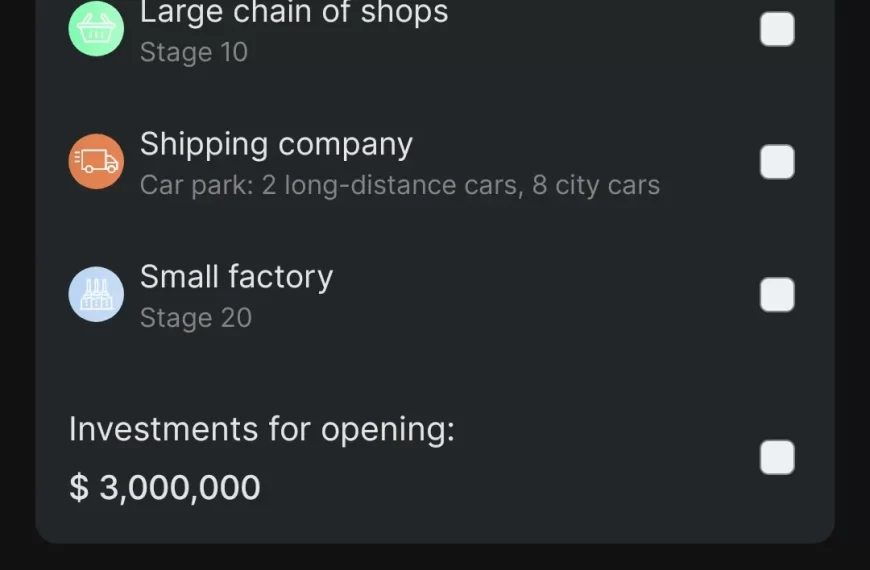Viewport: 870px width, 570px height.
Task: Check the Large chain of shops box
Action: point(777,29)
